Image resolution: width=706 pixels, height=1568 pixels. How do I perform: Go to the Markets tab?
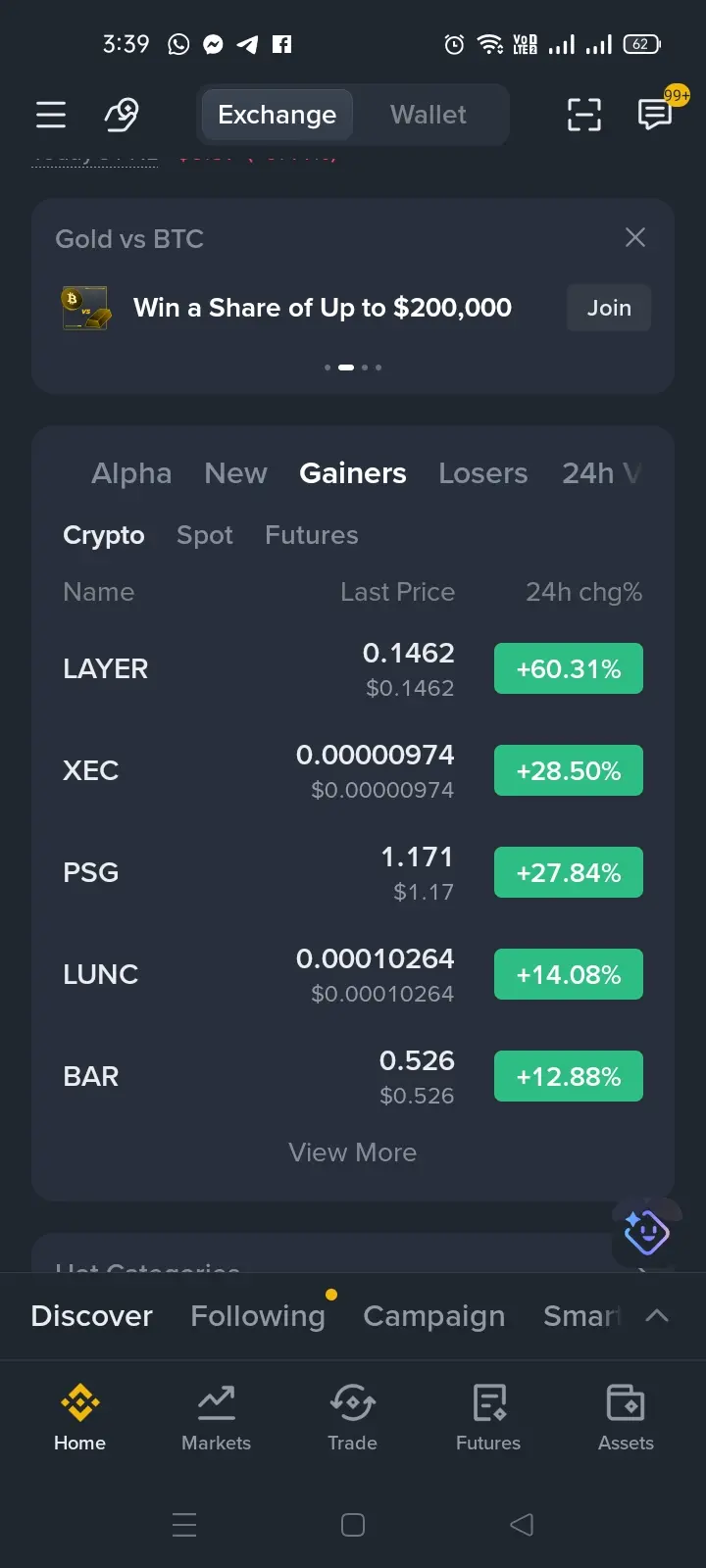click(x=217, y=1417)
